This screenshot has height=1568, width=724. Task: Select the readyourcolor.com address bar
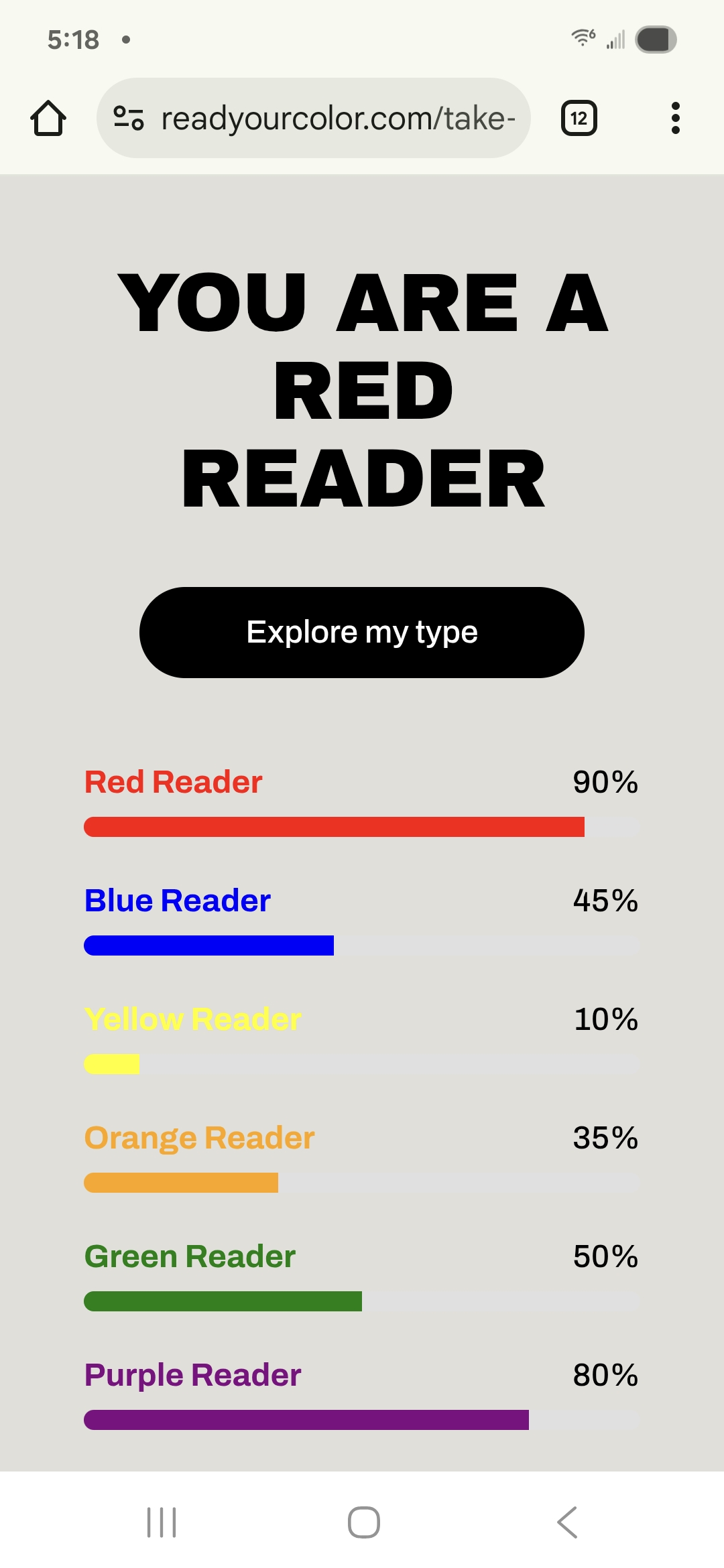tap(338, 119)
